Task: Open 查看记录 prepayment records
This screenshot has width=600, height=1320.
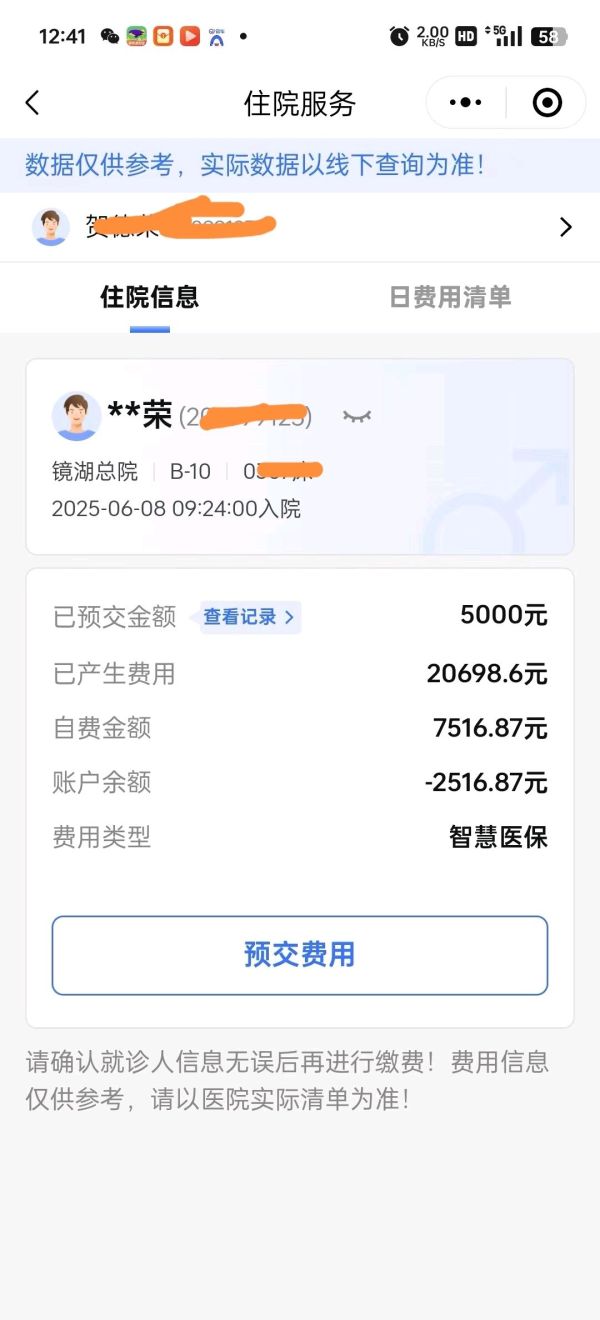Action: tap(249, 617)
